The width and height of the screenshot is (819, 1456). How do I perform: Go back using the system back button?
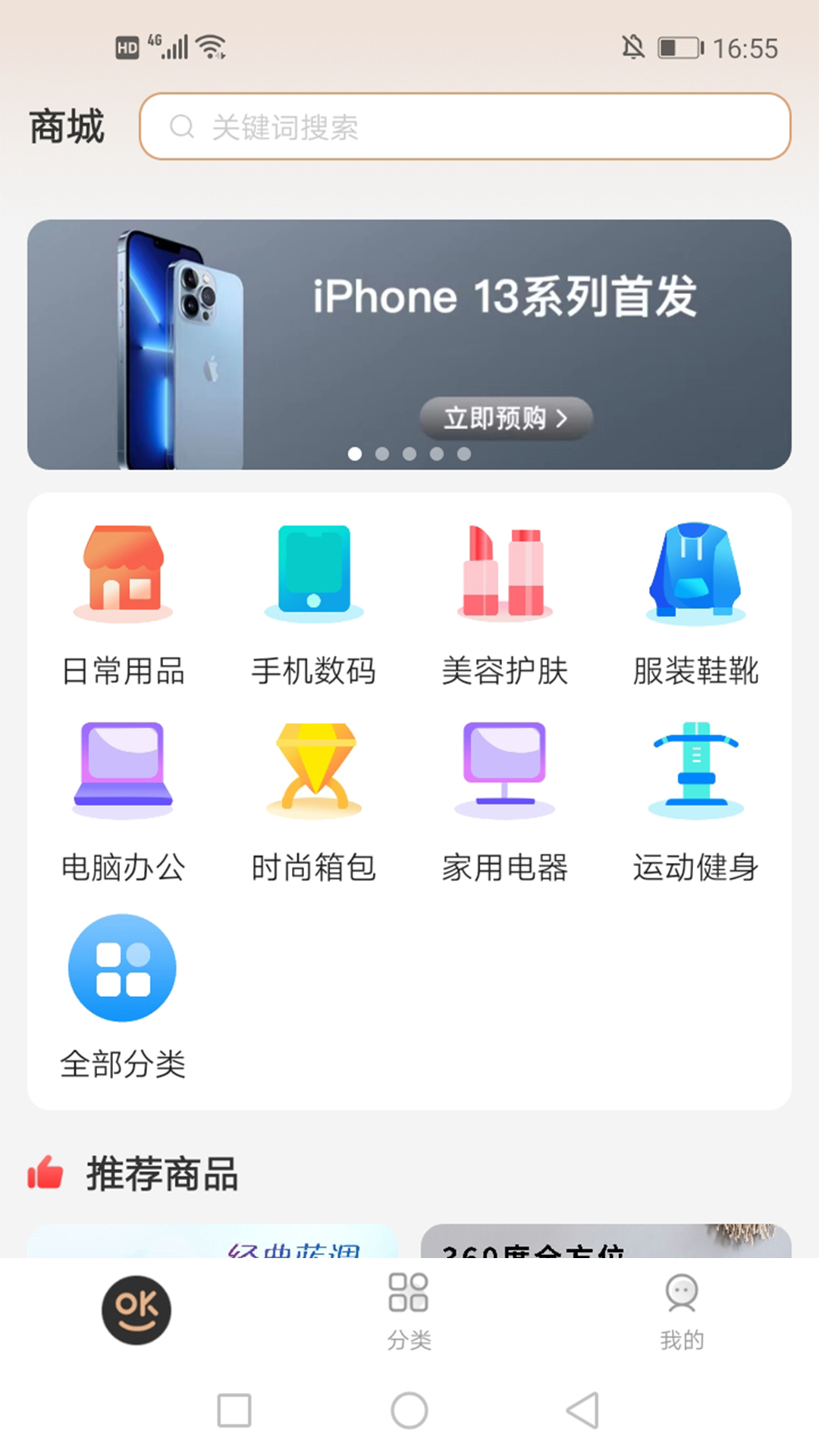pos(583,1410)
